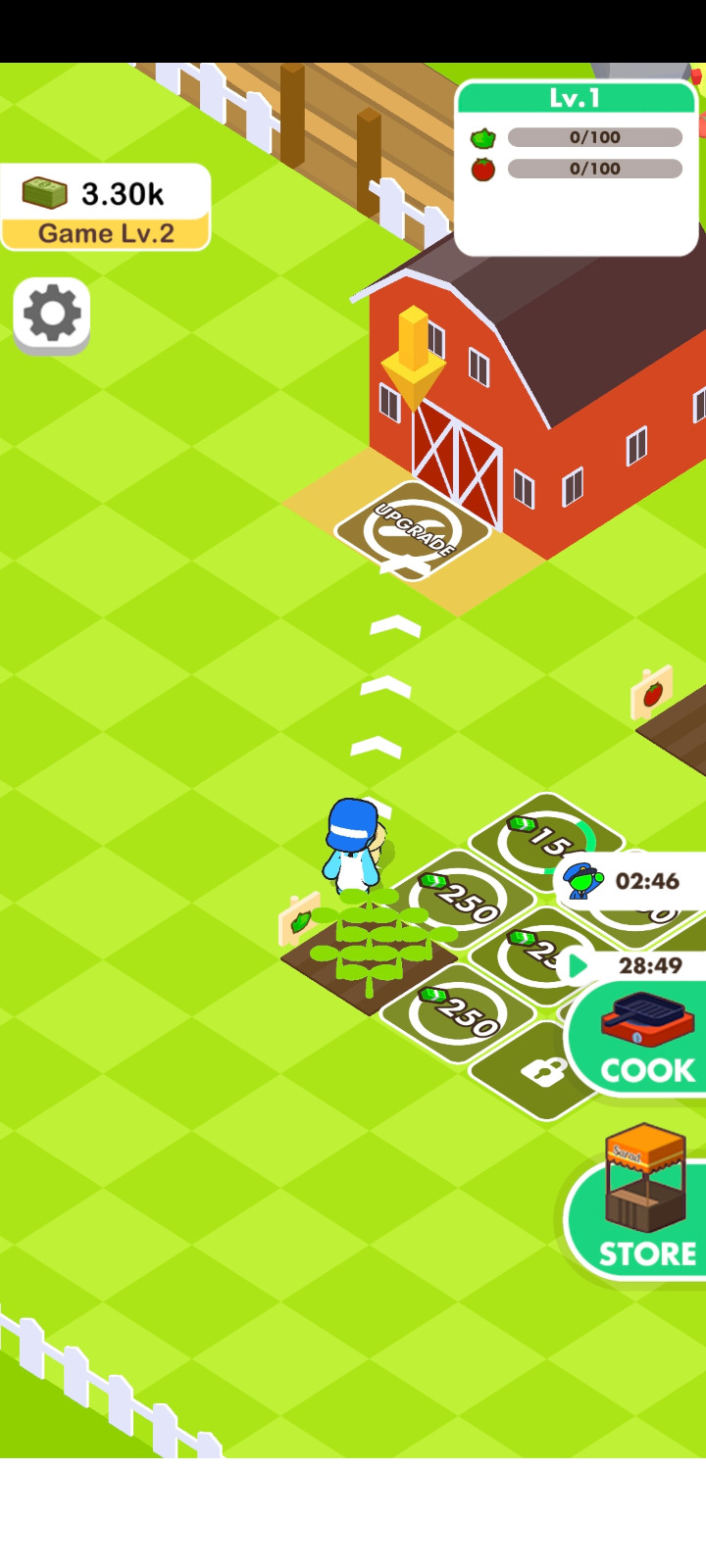
Task: Tap the barn UPGRADE tile
Action: point(412,531)
